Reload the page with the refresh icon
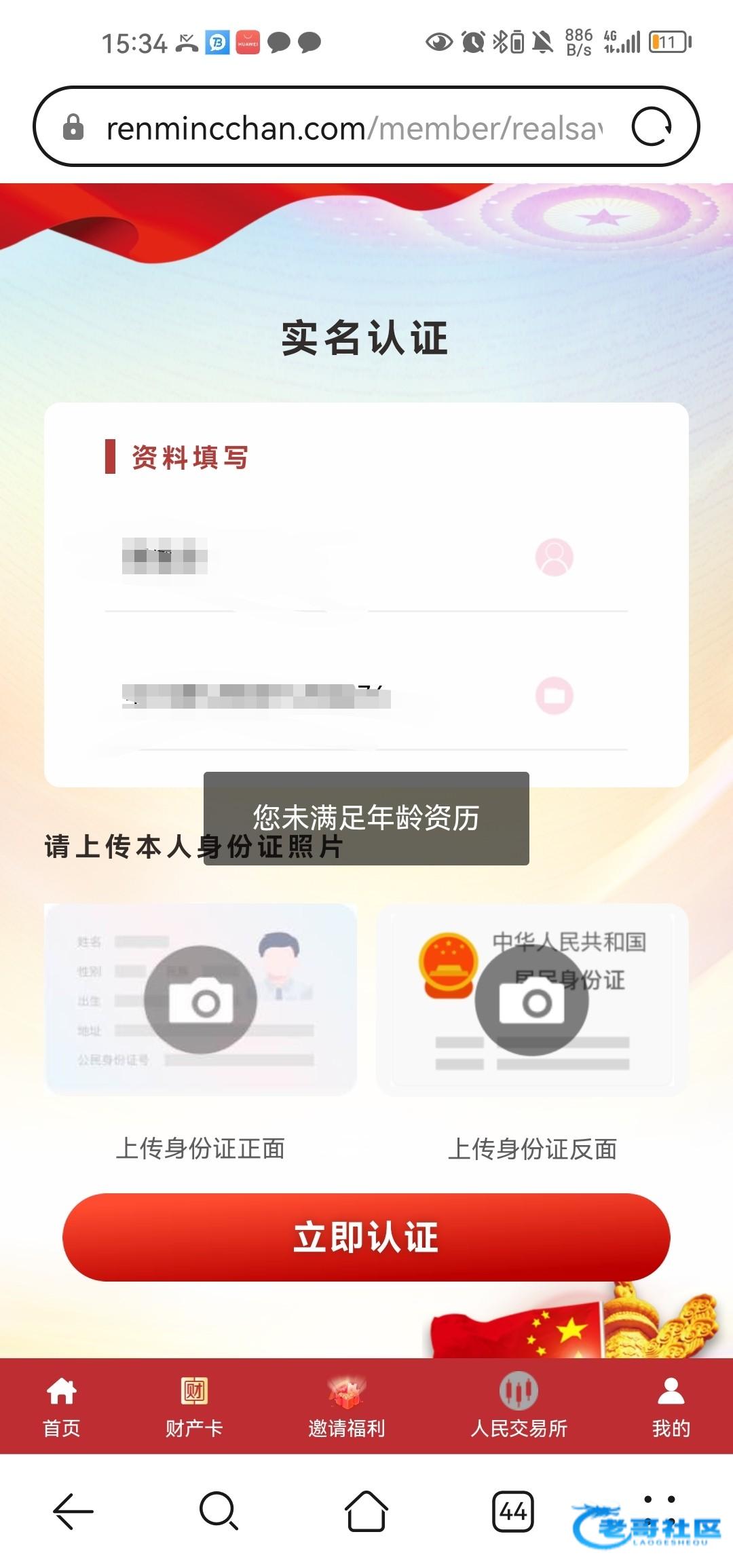Image resolution: width=733 pixels, height=1568 pixels. coord(652,127)
